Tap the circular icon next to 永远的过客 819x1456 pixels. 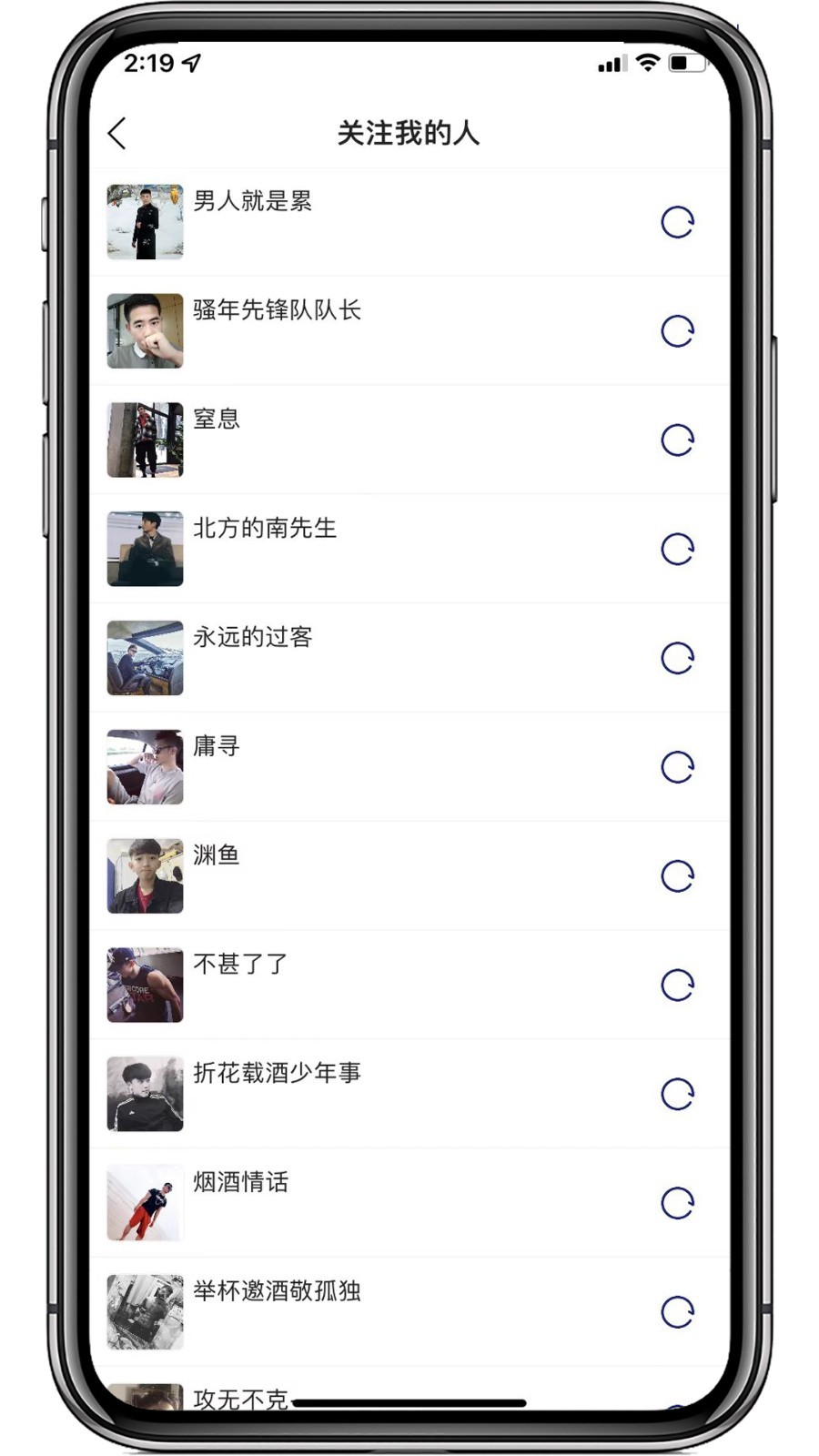tap(677, 658)
